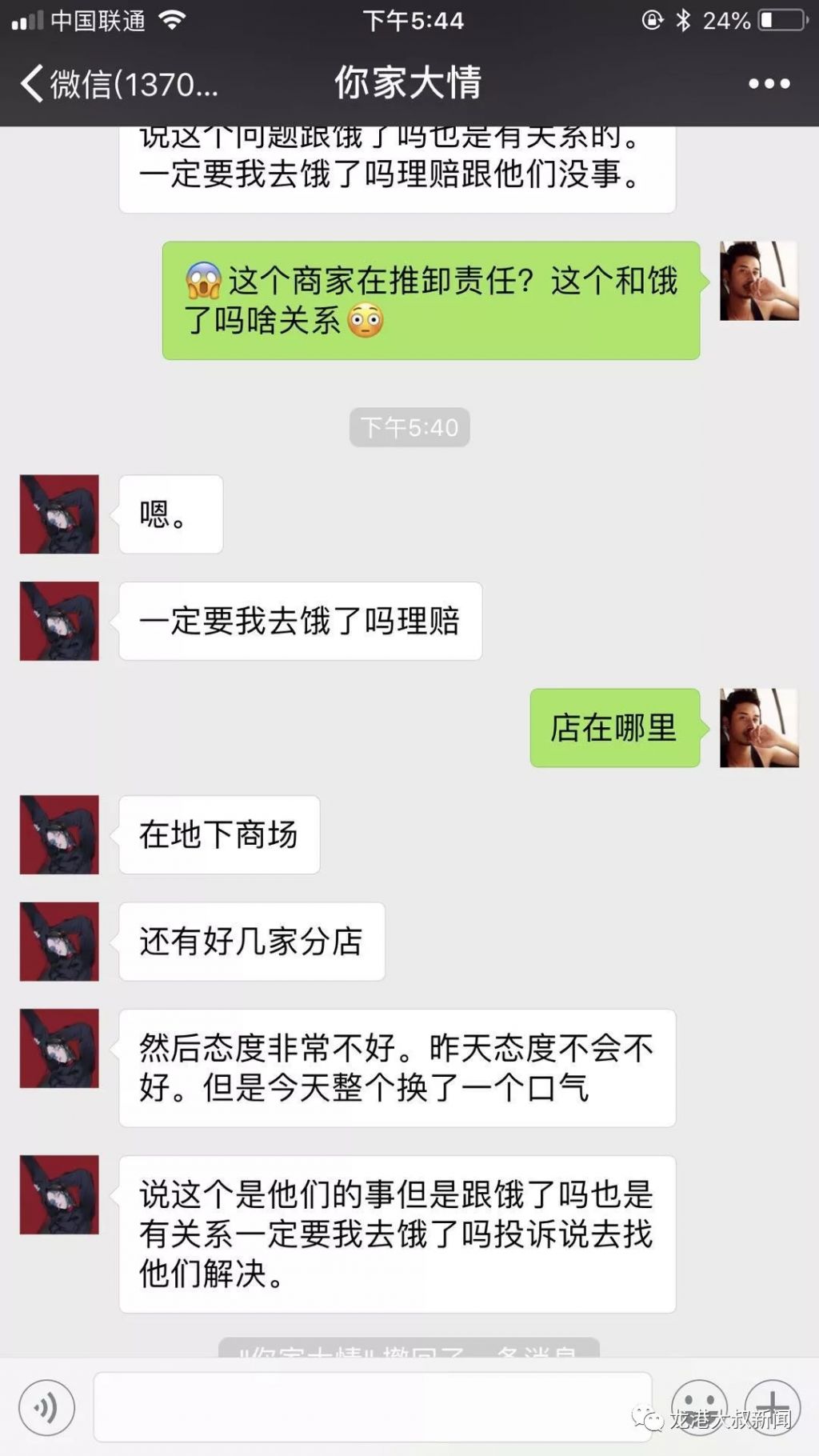Image resolution: width=819 pixels, height=1456 pixels.
Task: Open the chat details overflow menu
Action: pos(769,84)
